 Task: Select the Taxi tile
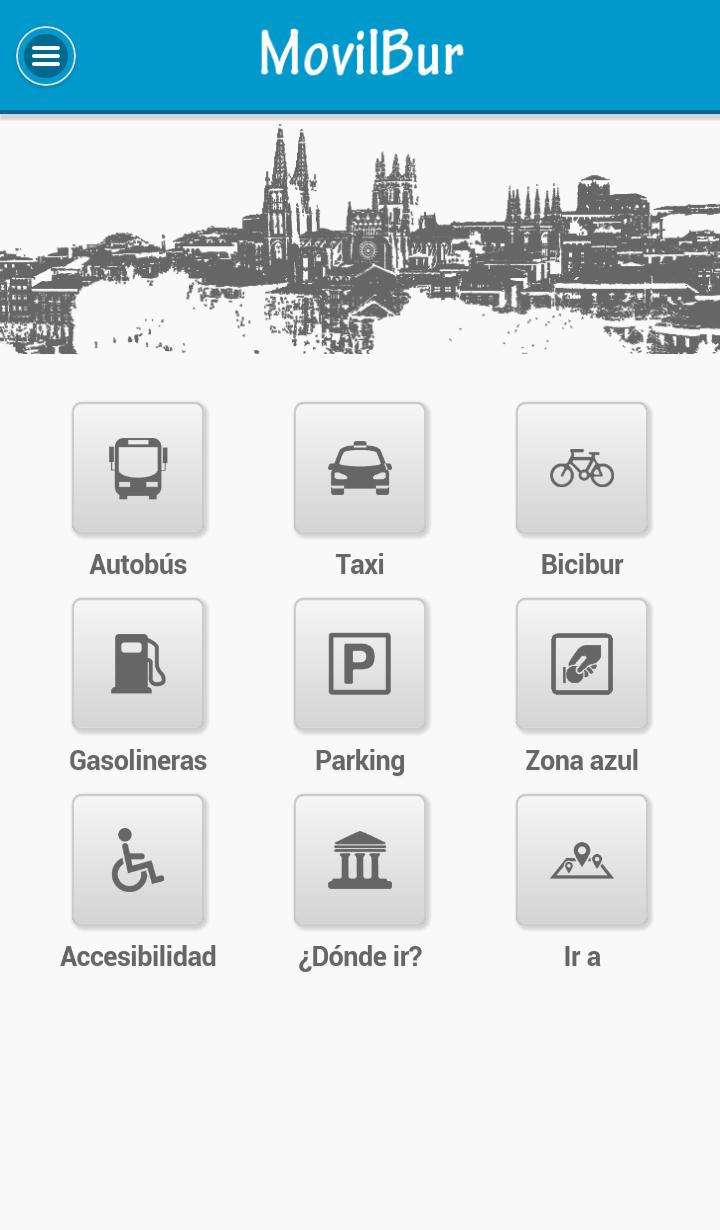point(360,468)
